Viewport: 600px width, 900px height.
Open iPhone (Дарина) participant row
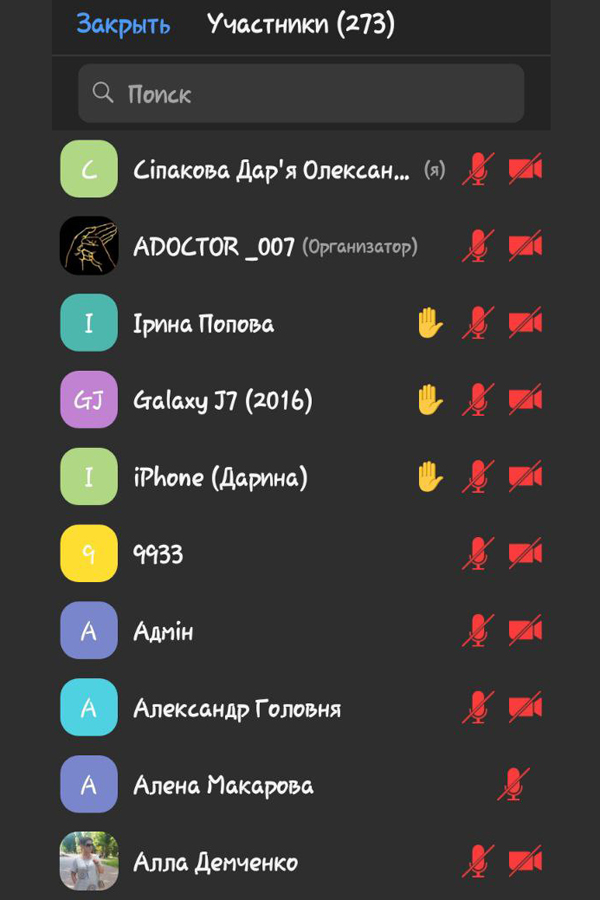point(220,478)
